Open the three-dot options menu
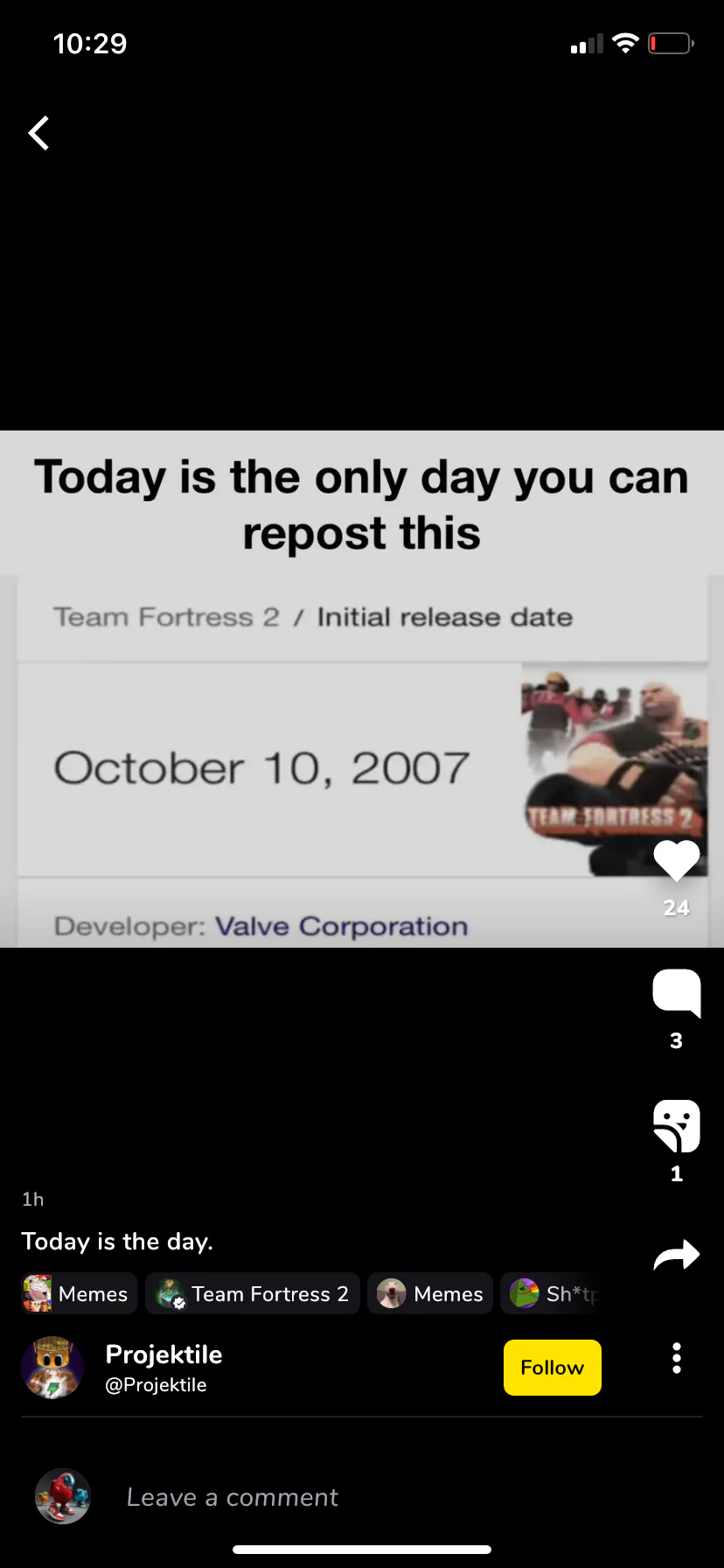The image size is (724, 1568). [676, 1358]
